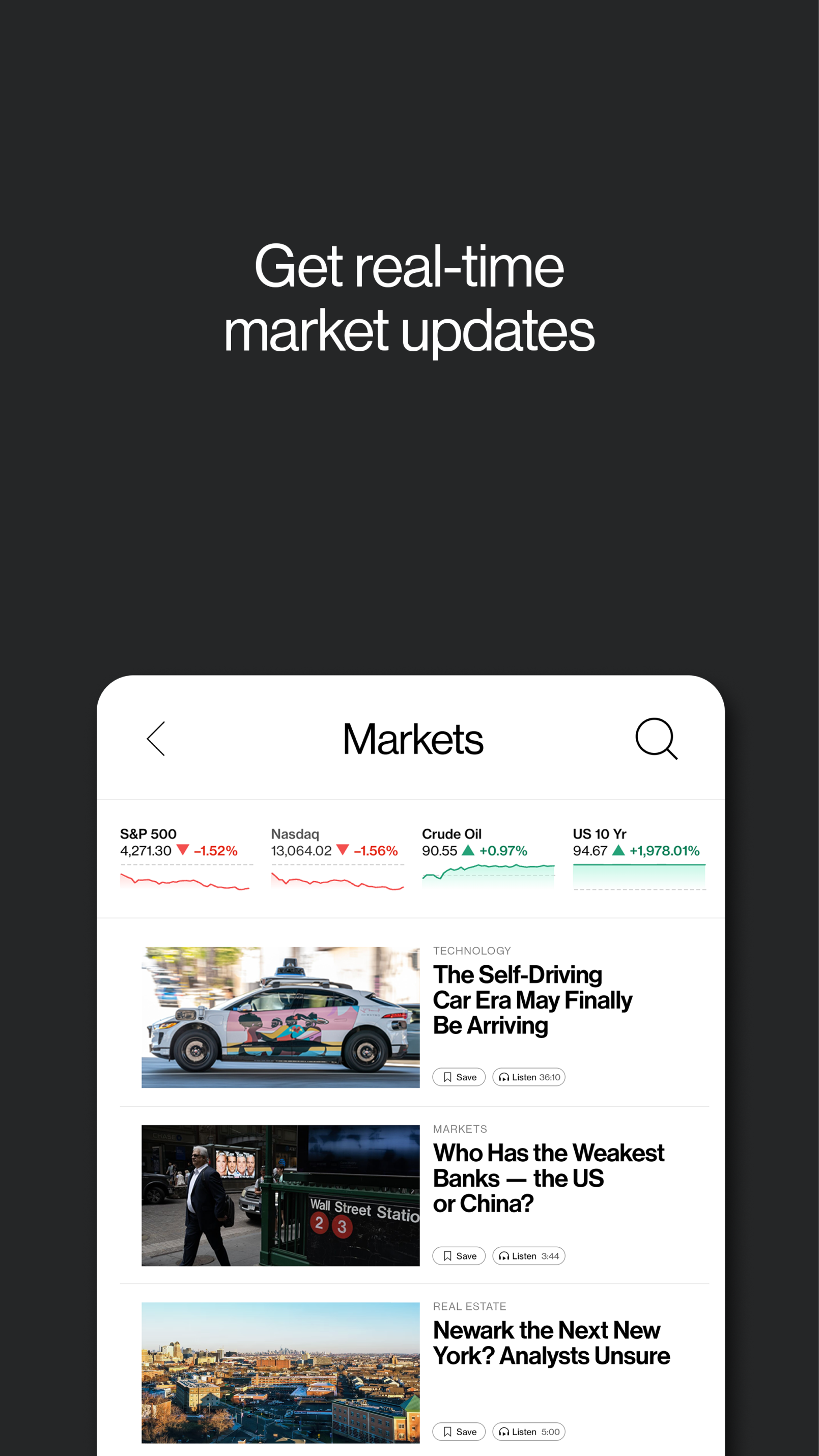
Task: Save the self-driving car article
Action: pos(459,1077)
